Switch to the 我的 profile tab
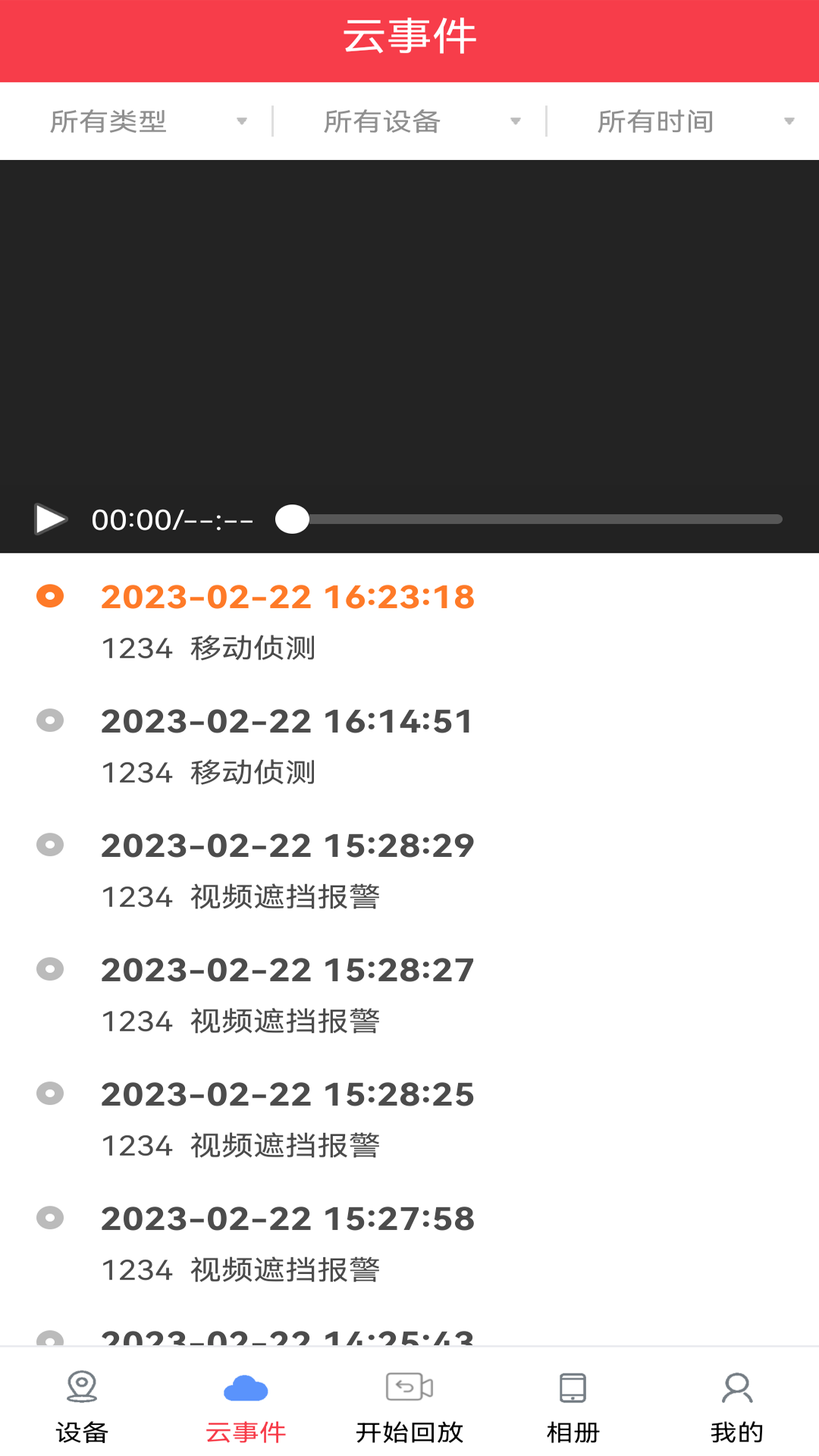This screenshot has height=1456, width=819. 737,1405
